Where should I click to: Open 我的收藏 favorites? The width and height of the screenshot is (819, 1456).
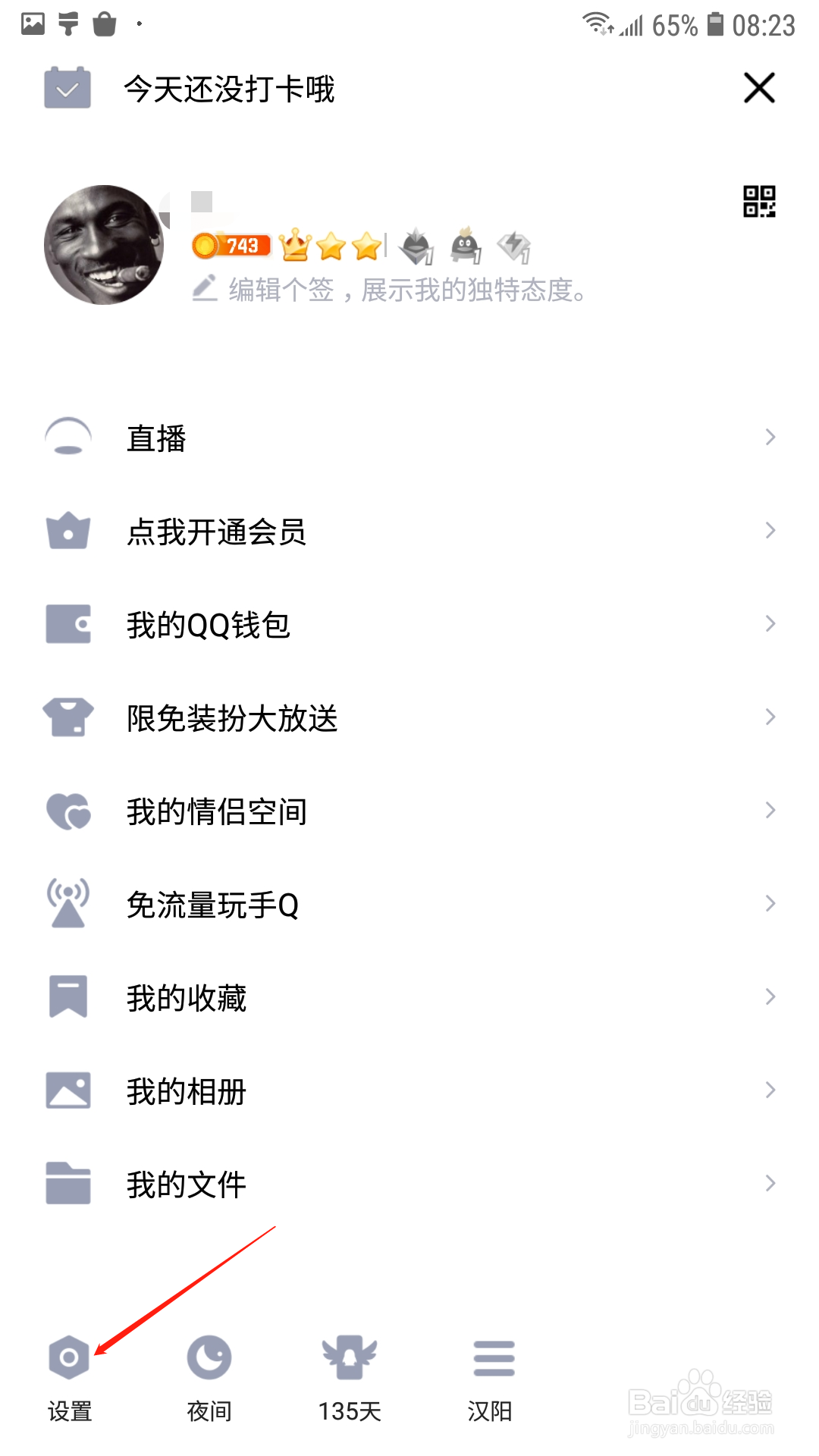[409, 998]
